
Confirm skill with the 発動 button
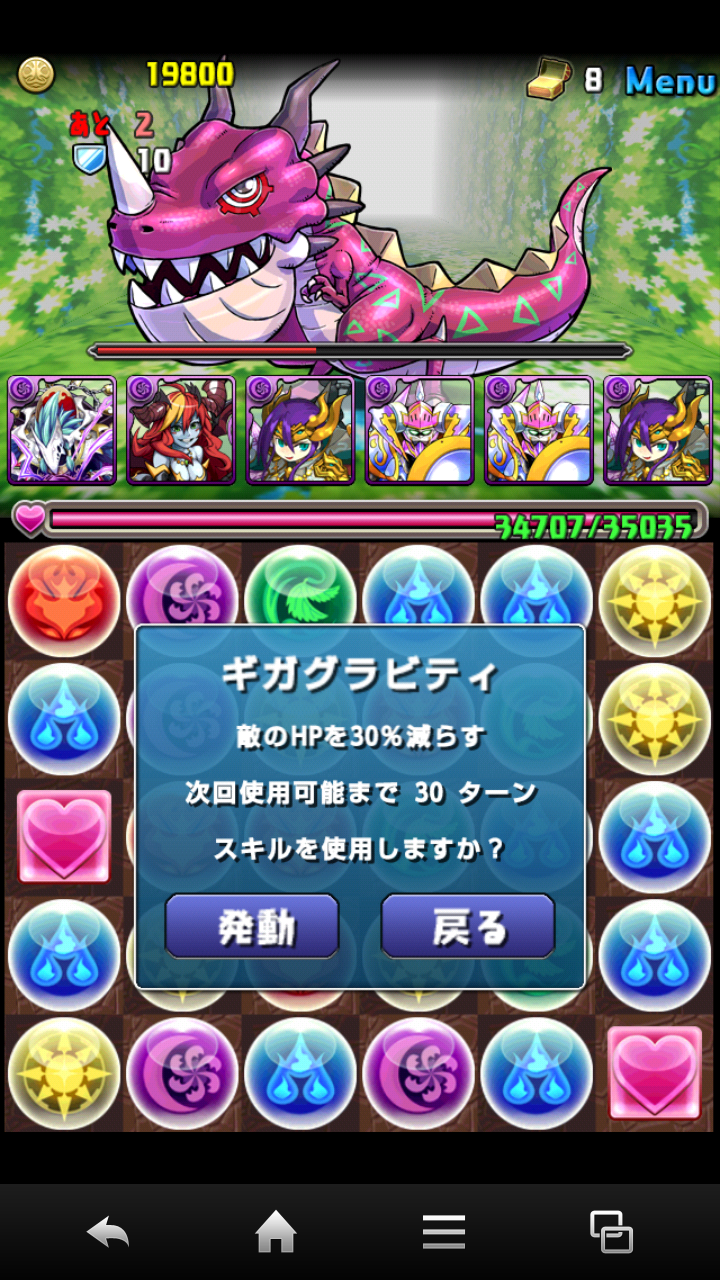coord(252,927)
